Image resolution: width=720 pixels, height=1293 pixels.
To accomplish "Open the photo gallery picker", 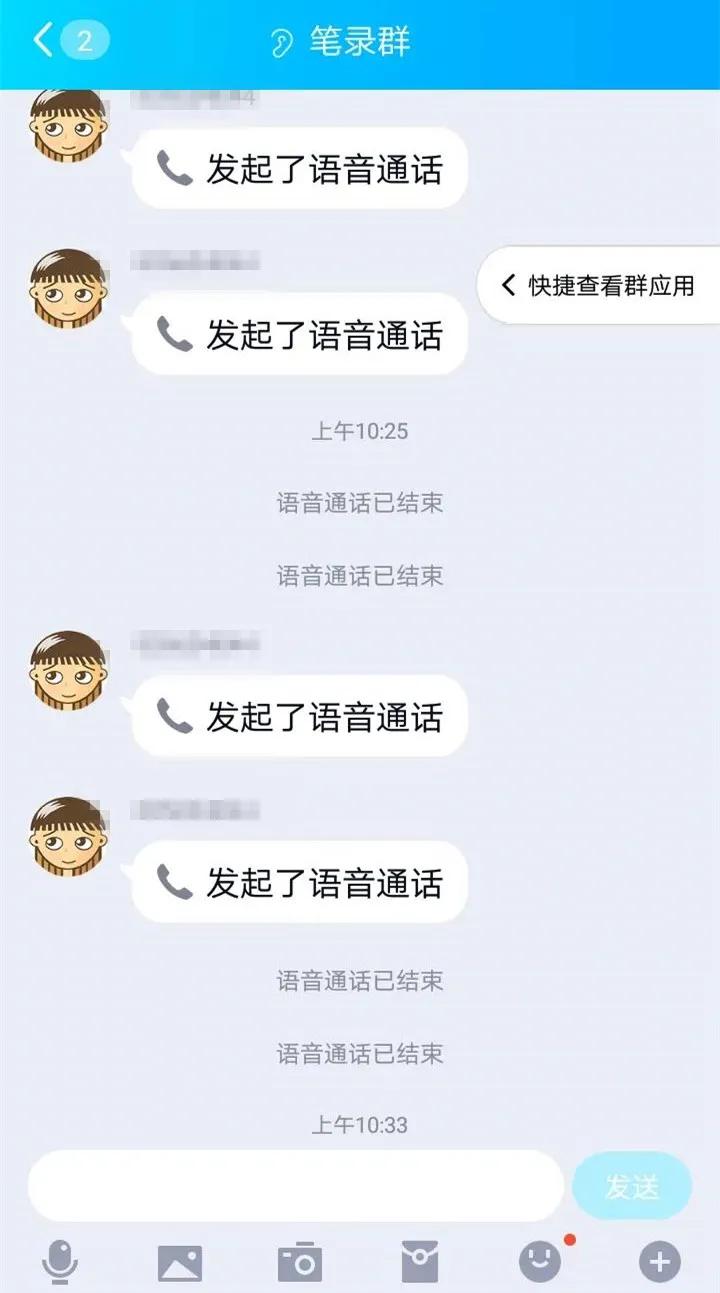I will (x=180, y=1262).
